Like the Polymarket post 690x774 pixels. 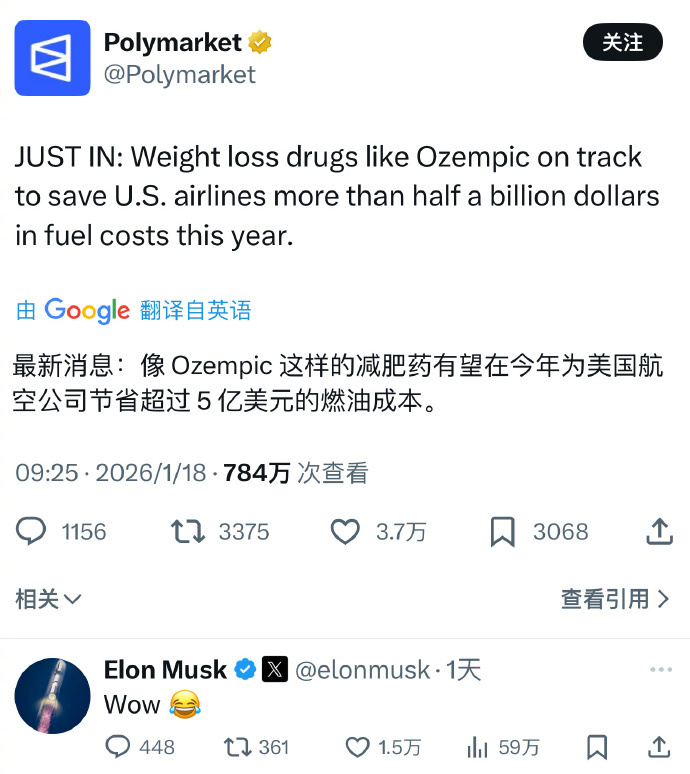click(x=345, y=532)
